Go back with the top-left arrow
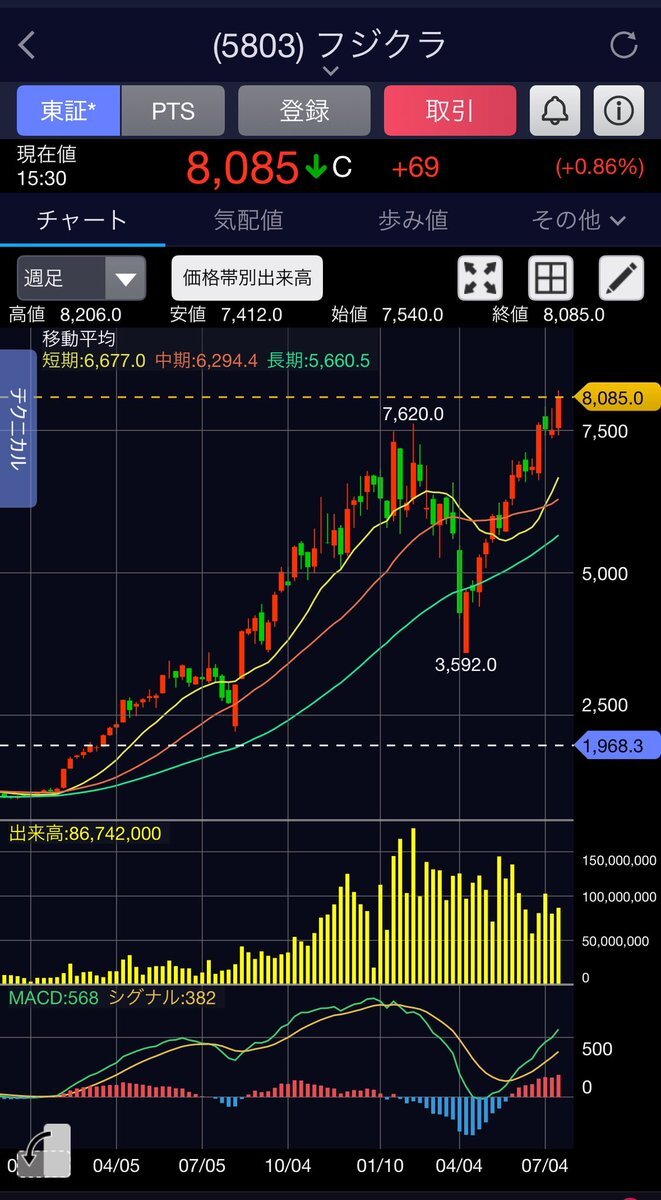This screenshot has height=1200, width=661. [27, 44]
